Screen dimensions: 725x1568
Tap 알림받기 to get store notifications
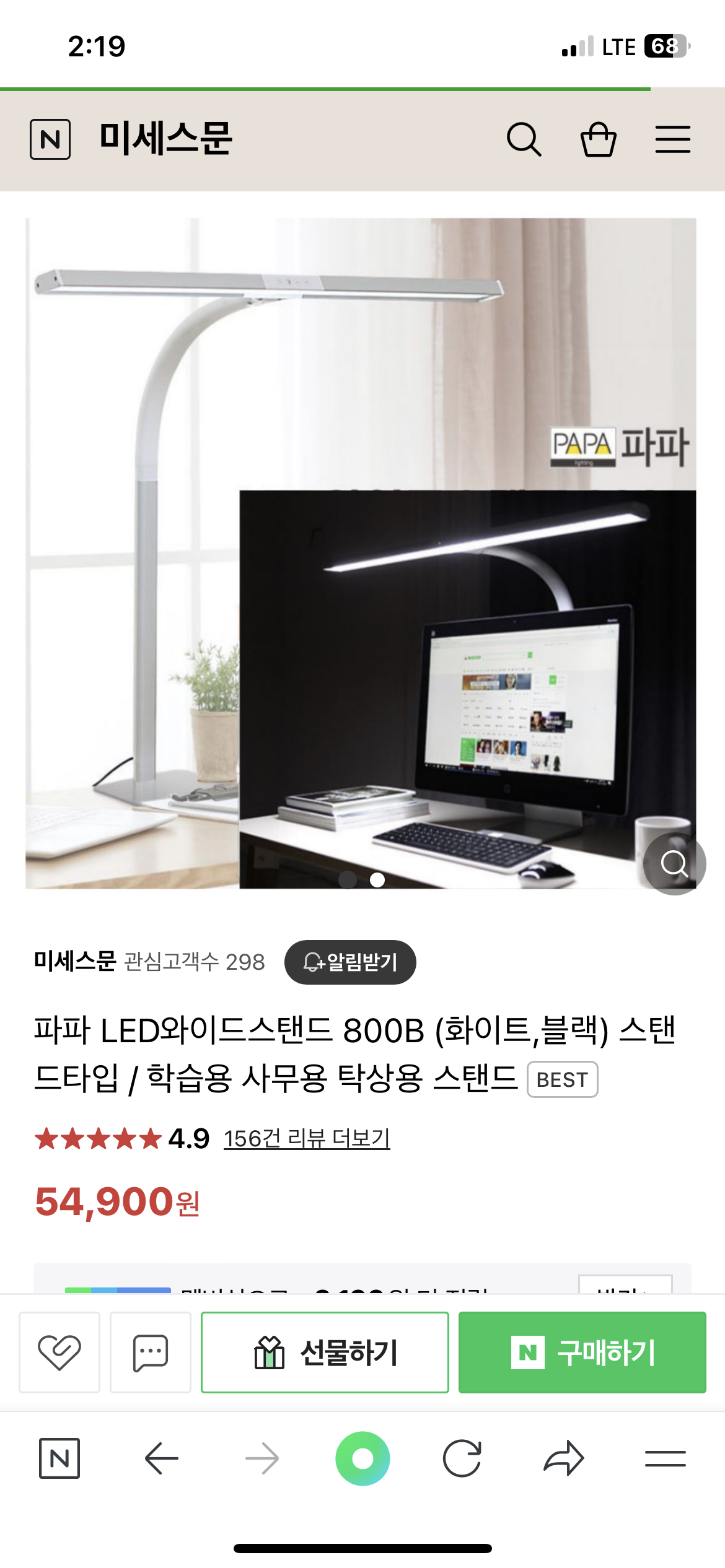click(x=350, y=962)
